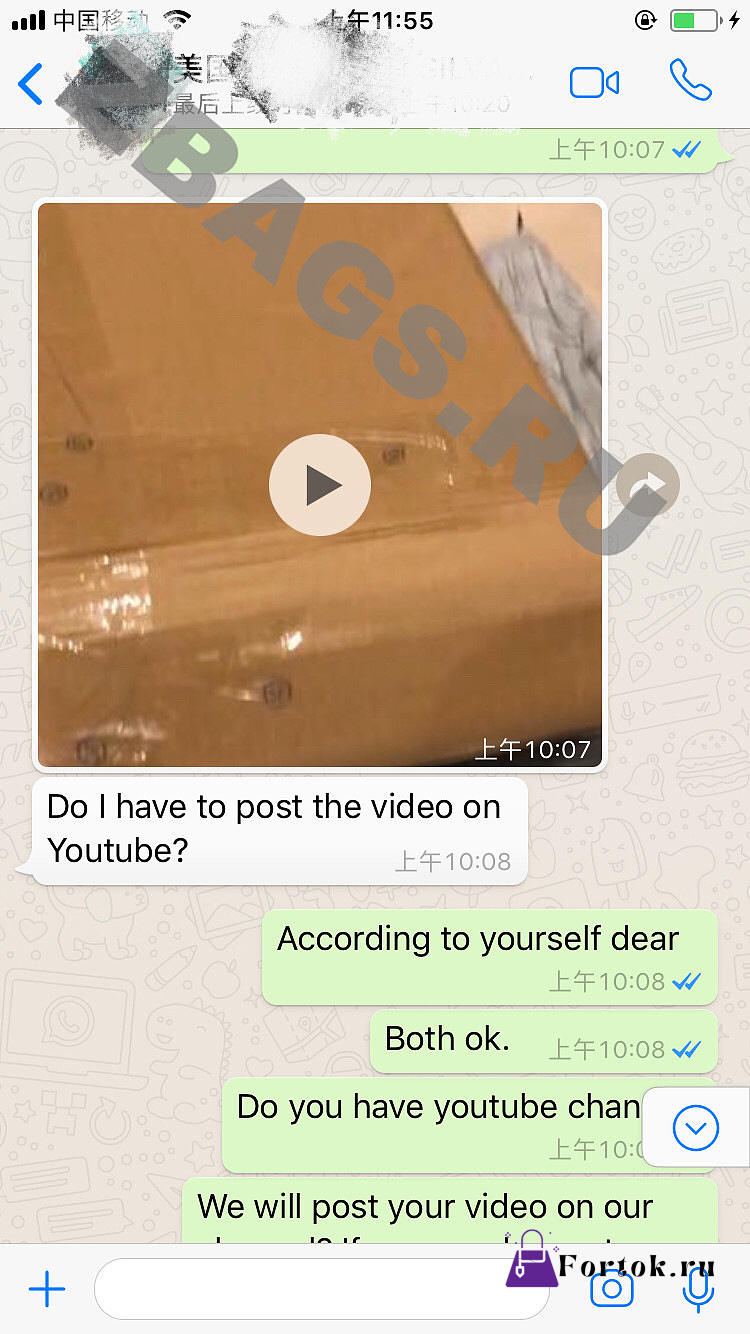Jump to the latest messages
The width and height of the screenshot is (750, 1334).
pos(696,1129)
